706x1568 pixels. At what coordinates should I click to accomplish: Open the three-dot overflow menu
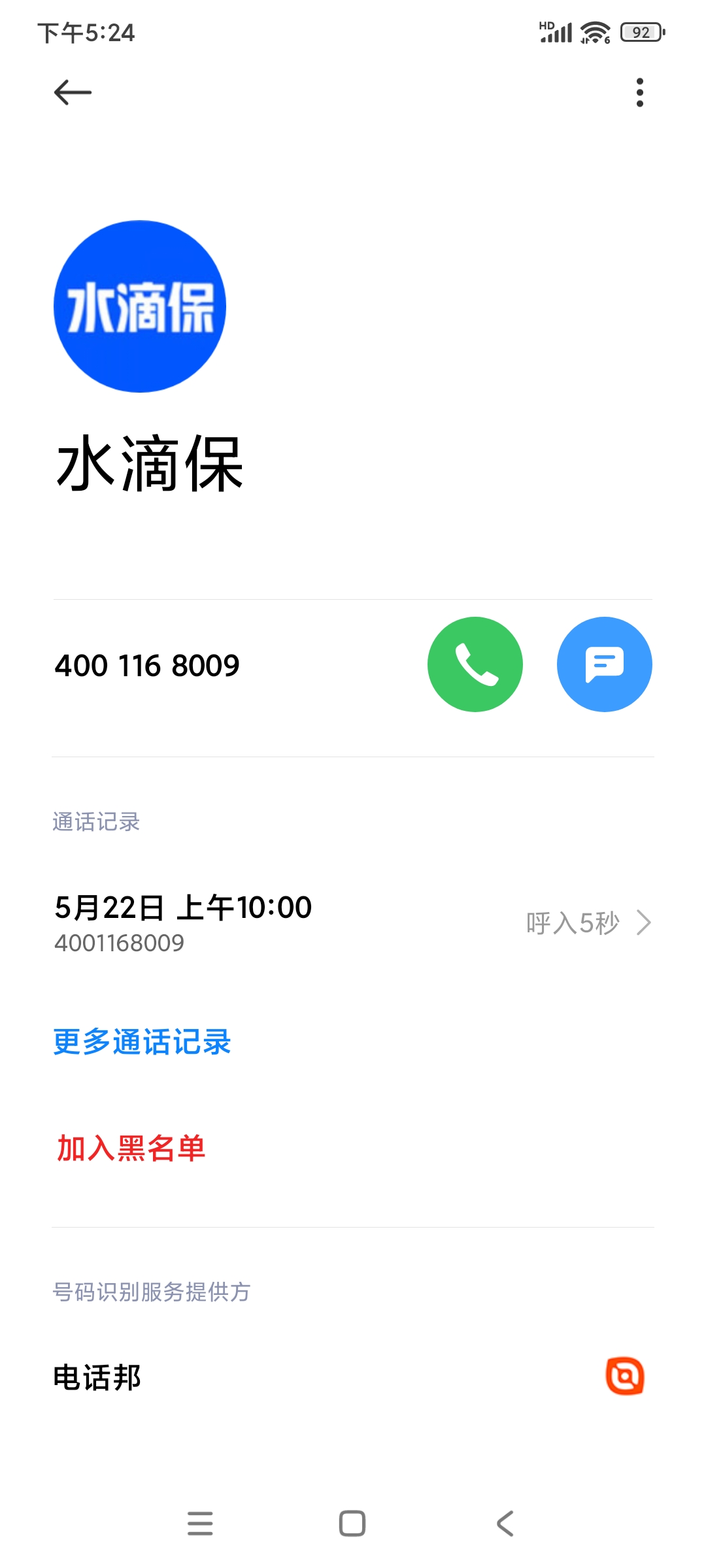coord(639,92)
